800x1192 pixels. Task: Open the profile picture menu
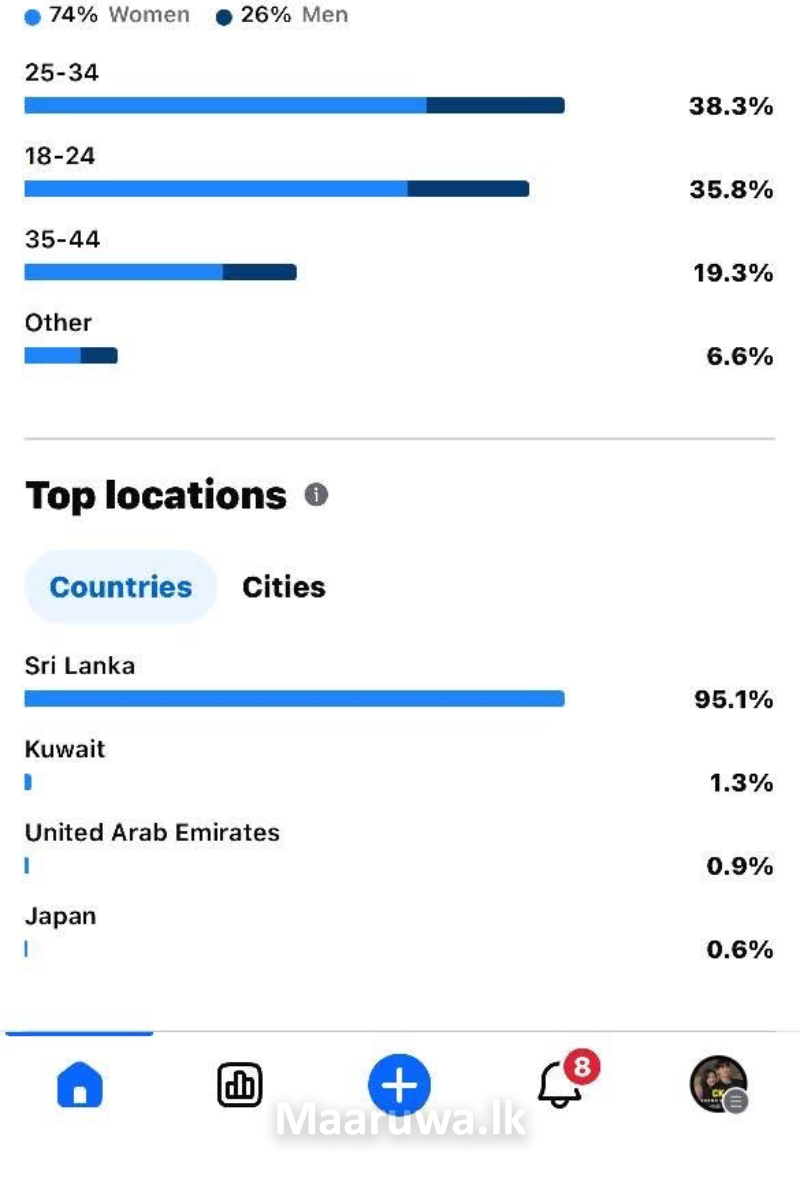coord(718,1085)
